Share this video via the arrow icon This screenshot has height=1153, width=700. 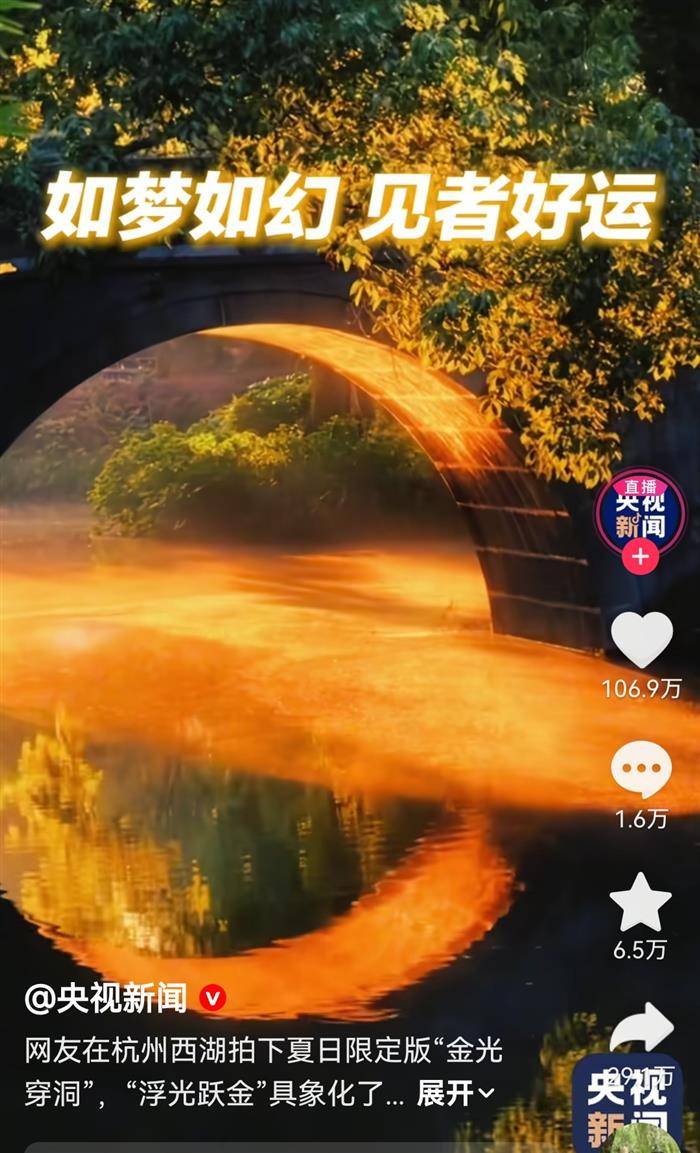(x=642, y=1028)
